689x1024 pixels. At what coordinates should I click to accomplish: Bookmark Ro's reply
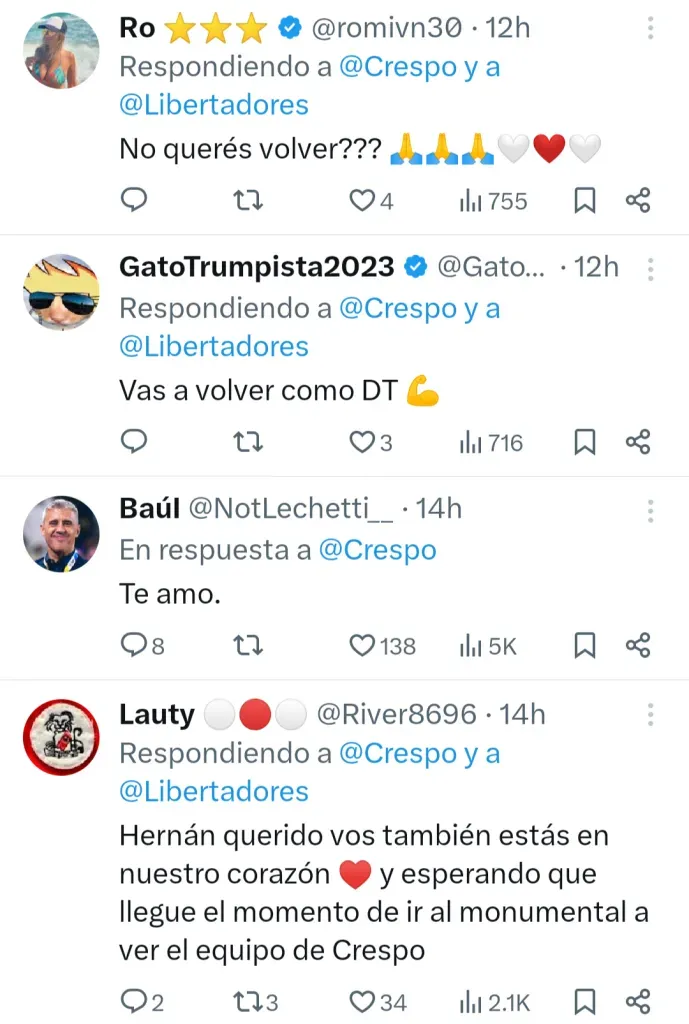[x=585, y=201]
